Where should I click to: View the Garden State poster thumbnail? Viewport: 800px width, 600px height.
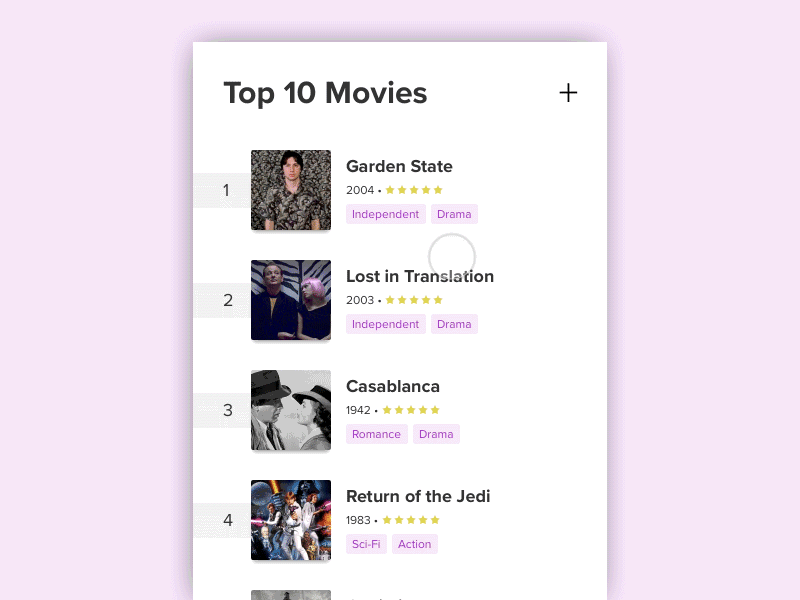pyautogui.click(x=290, y=190)
